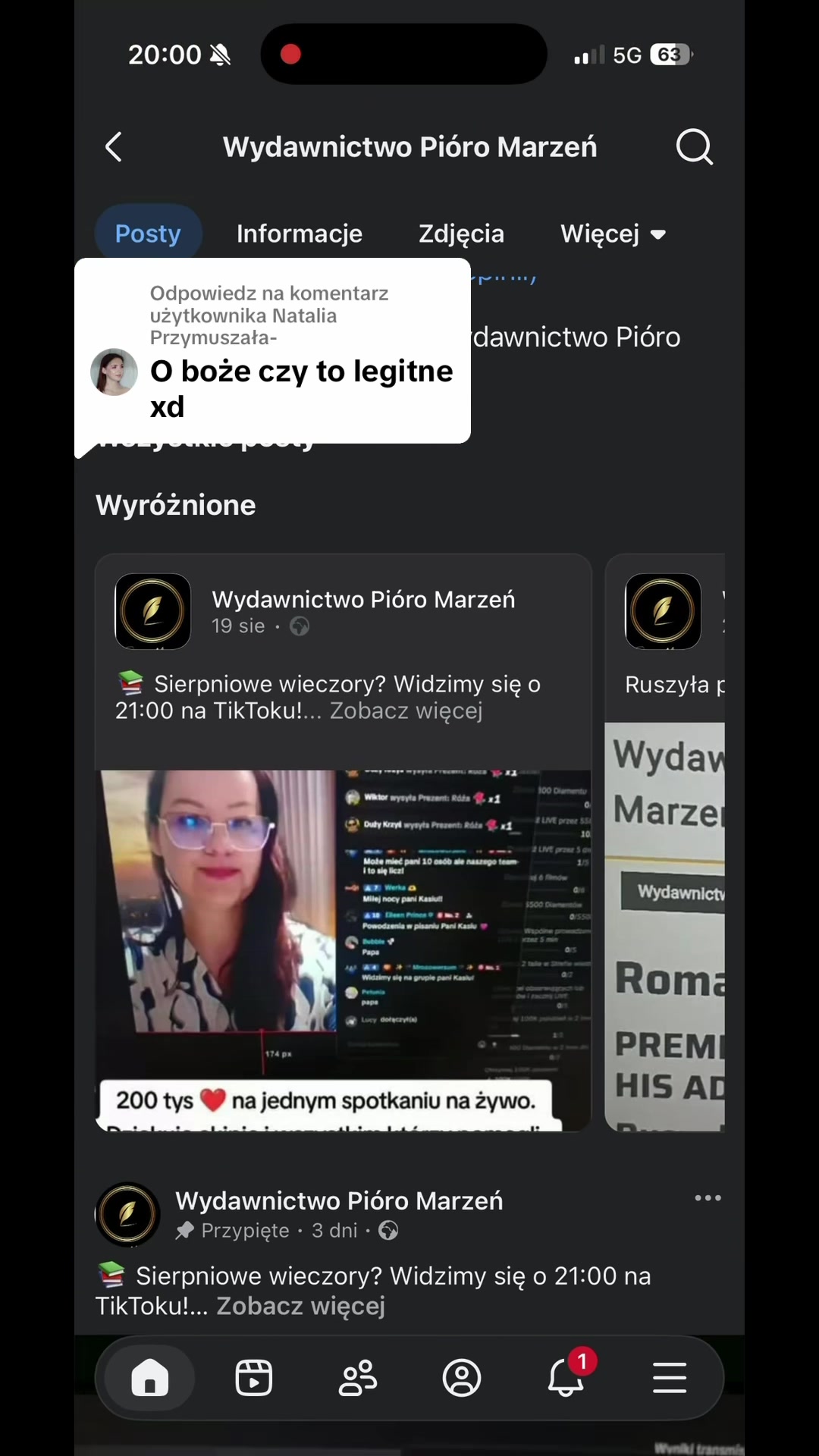Expand the Więcej dropdown
Image resolution: width=819 pixels, height=1456 pixels.
click(613, 234)
